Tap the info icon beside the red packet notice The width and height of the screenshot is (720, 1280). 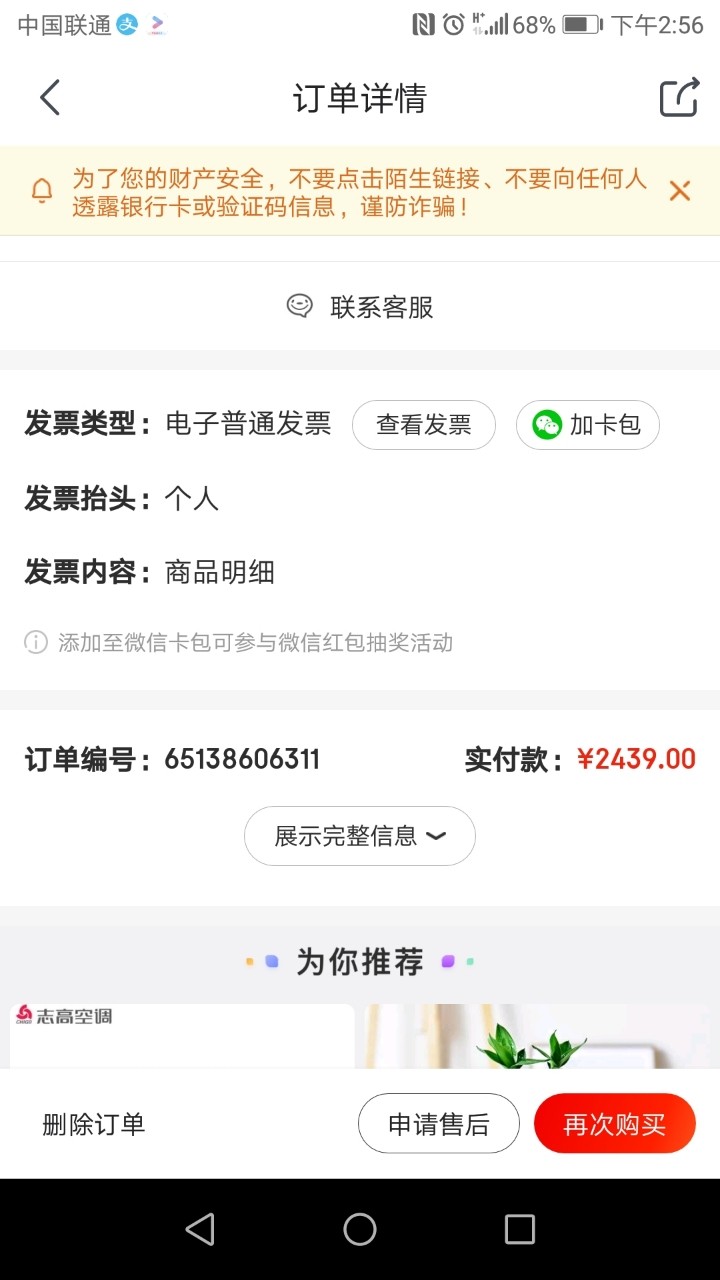click(x=37, y=643)
